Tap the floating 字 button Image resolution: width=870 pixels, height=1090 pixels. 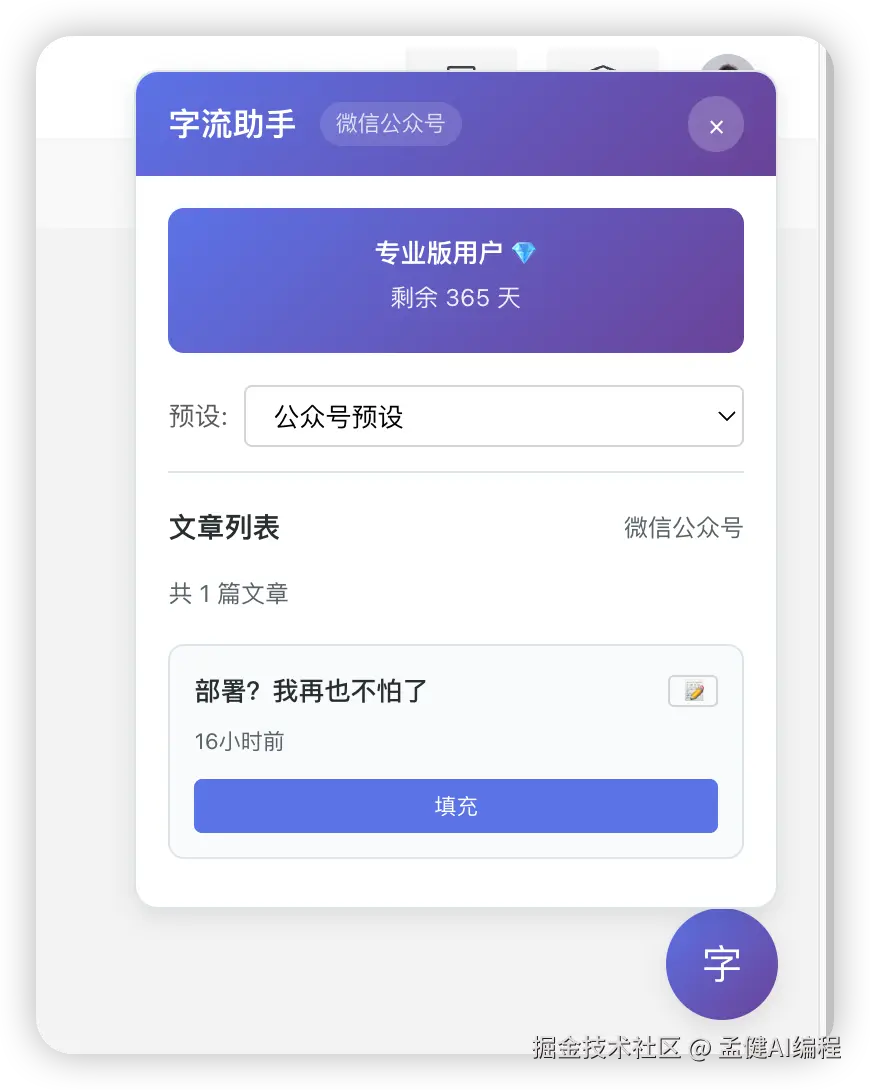pyautogui.click(x=721, y=964)
